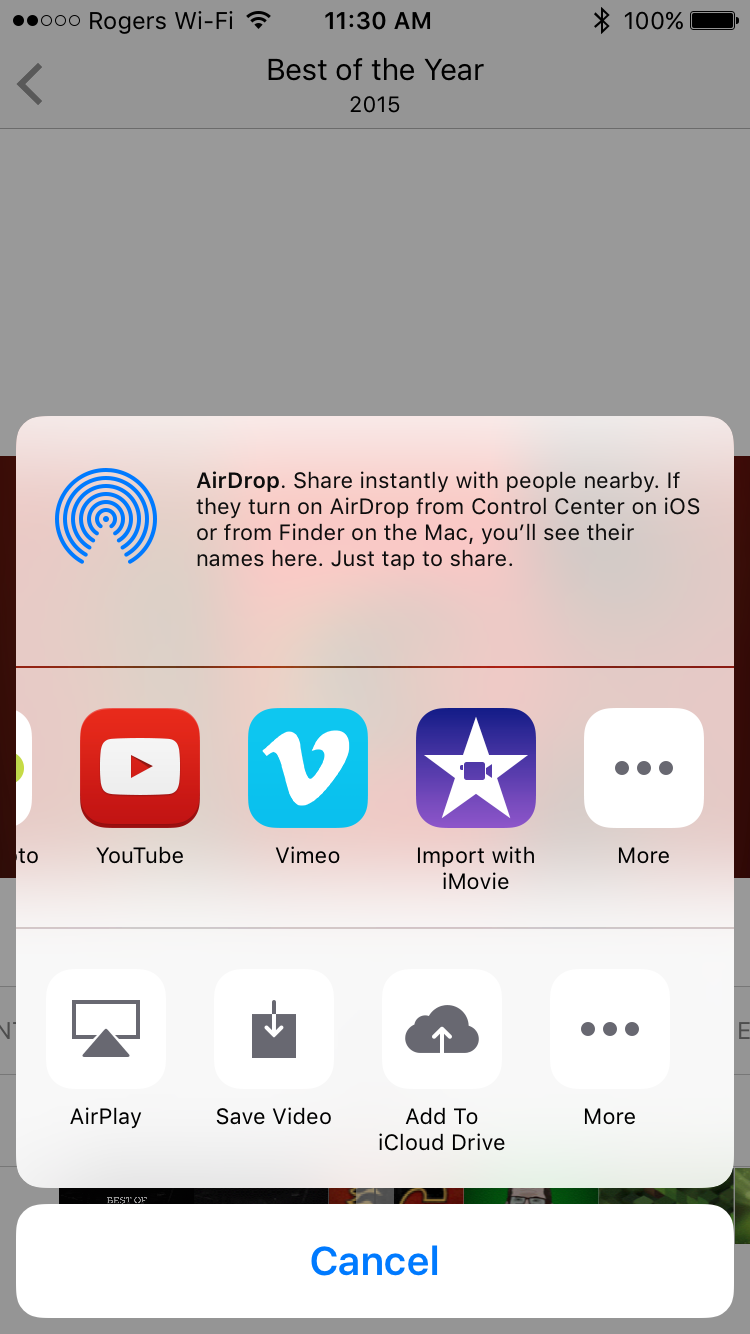Open More in the actions row

(610, 1029)
